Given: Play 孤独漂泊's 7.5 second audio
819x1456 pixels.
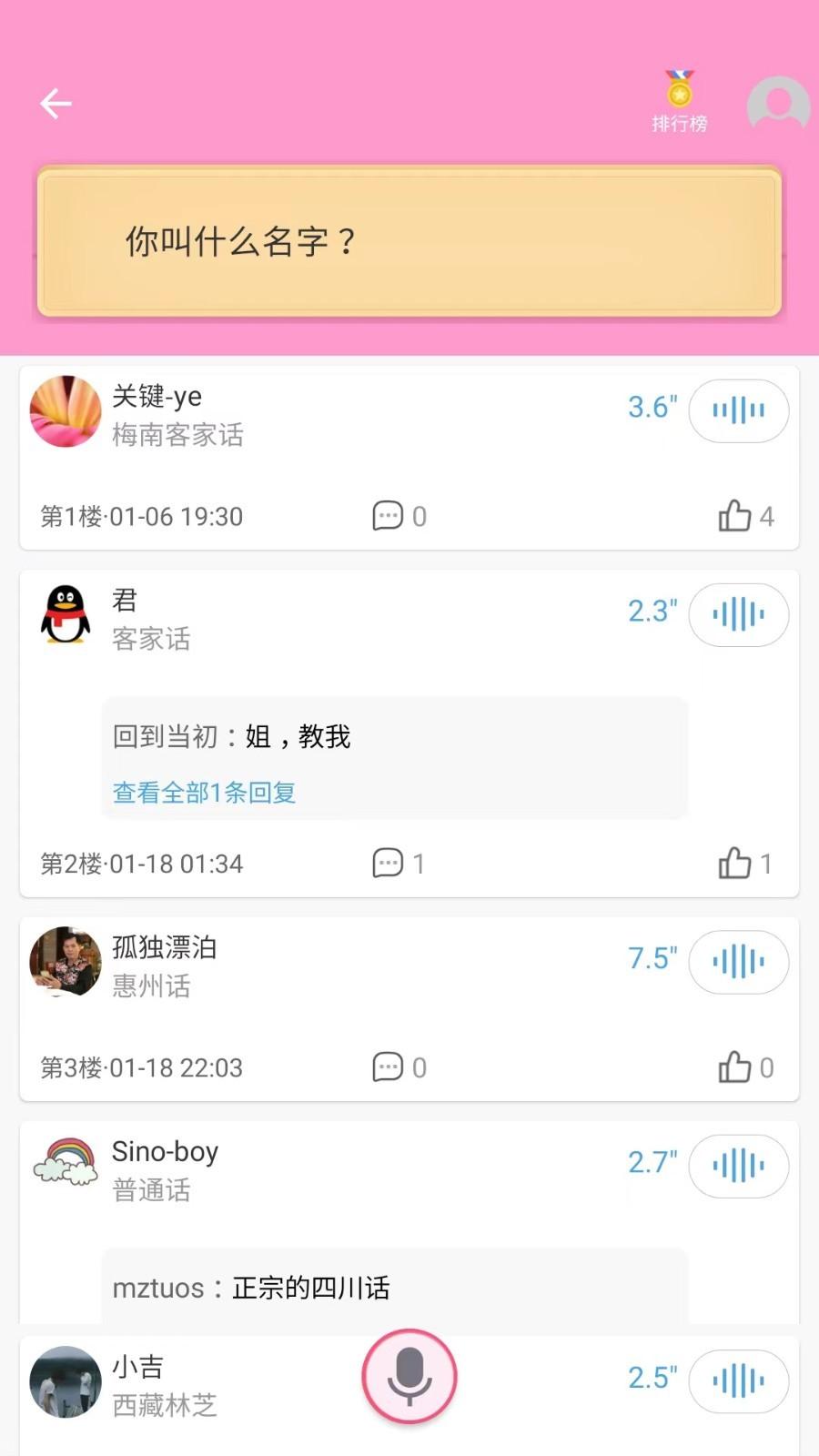Looking at the screenshot, I should point(738,962).
